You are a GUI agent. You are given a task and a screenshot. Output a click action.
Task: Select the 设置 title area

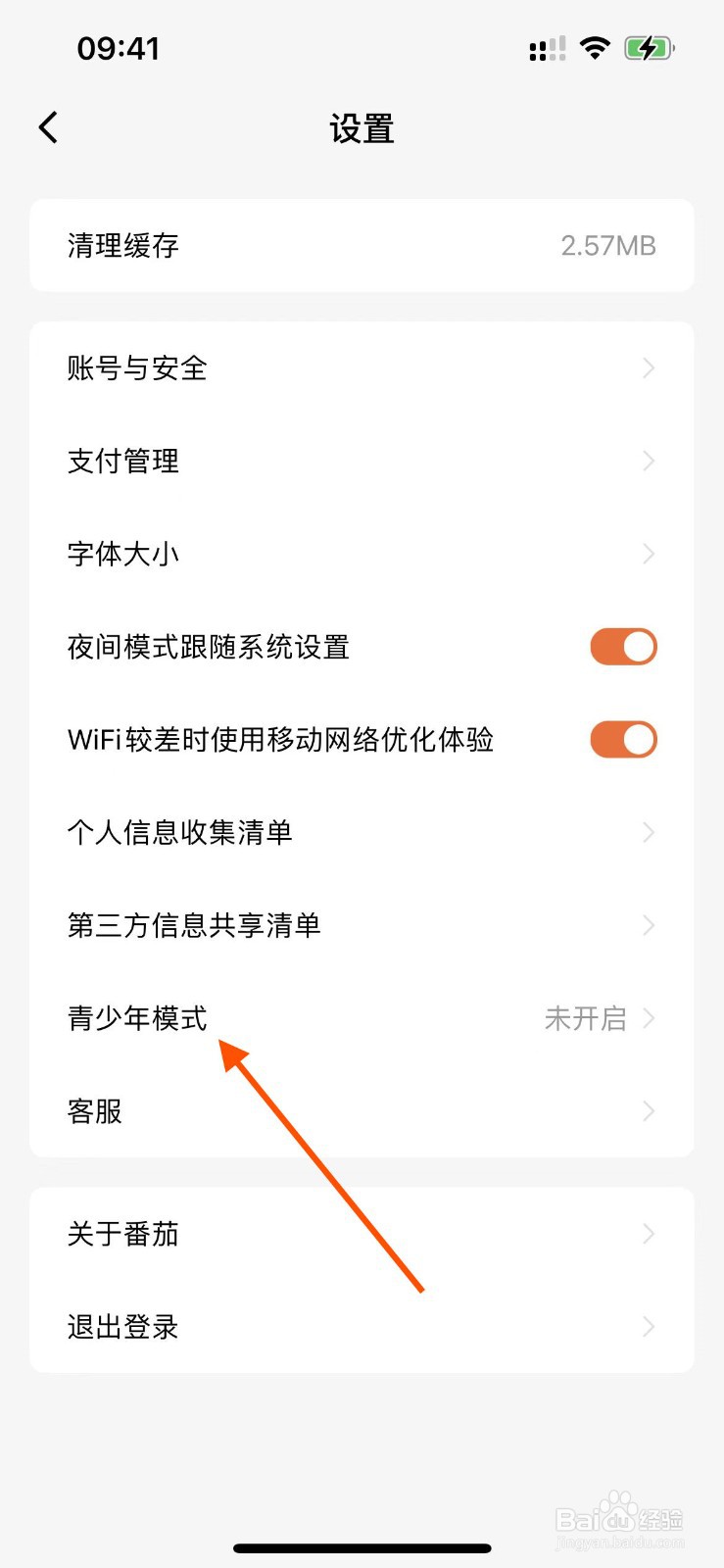click(362, 128)
